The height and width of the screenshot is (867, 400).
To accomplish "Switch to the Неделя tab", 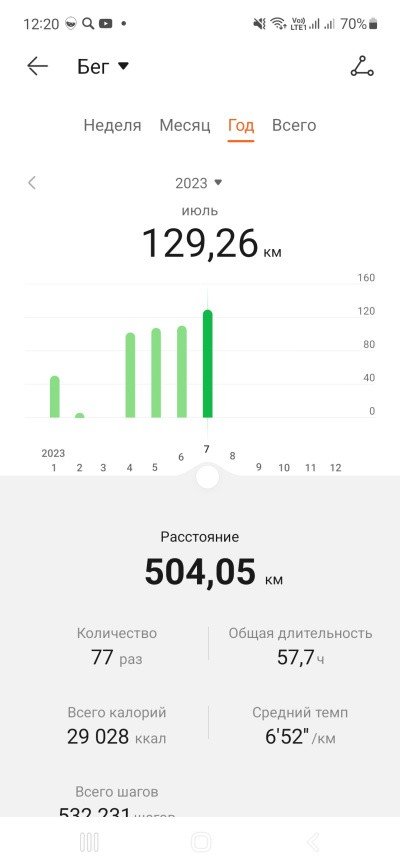I will 112,126.
